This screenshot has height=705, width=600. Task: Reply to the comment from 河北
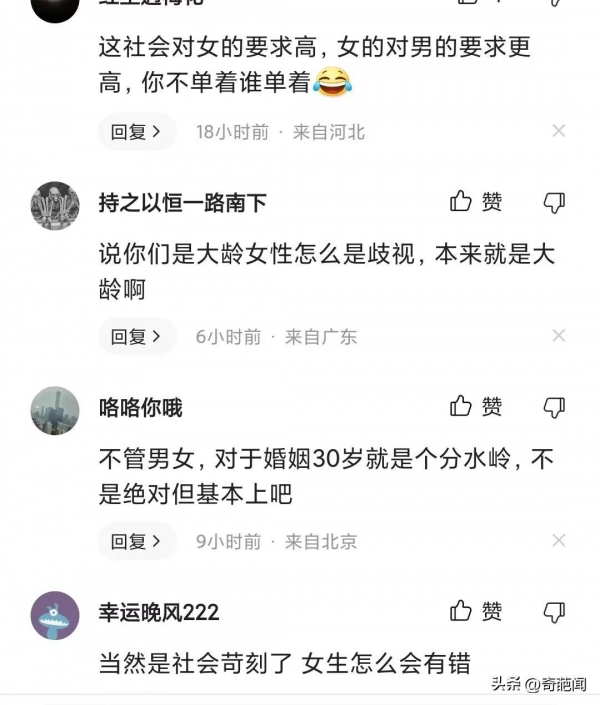136,132
